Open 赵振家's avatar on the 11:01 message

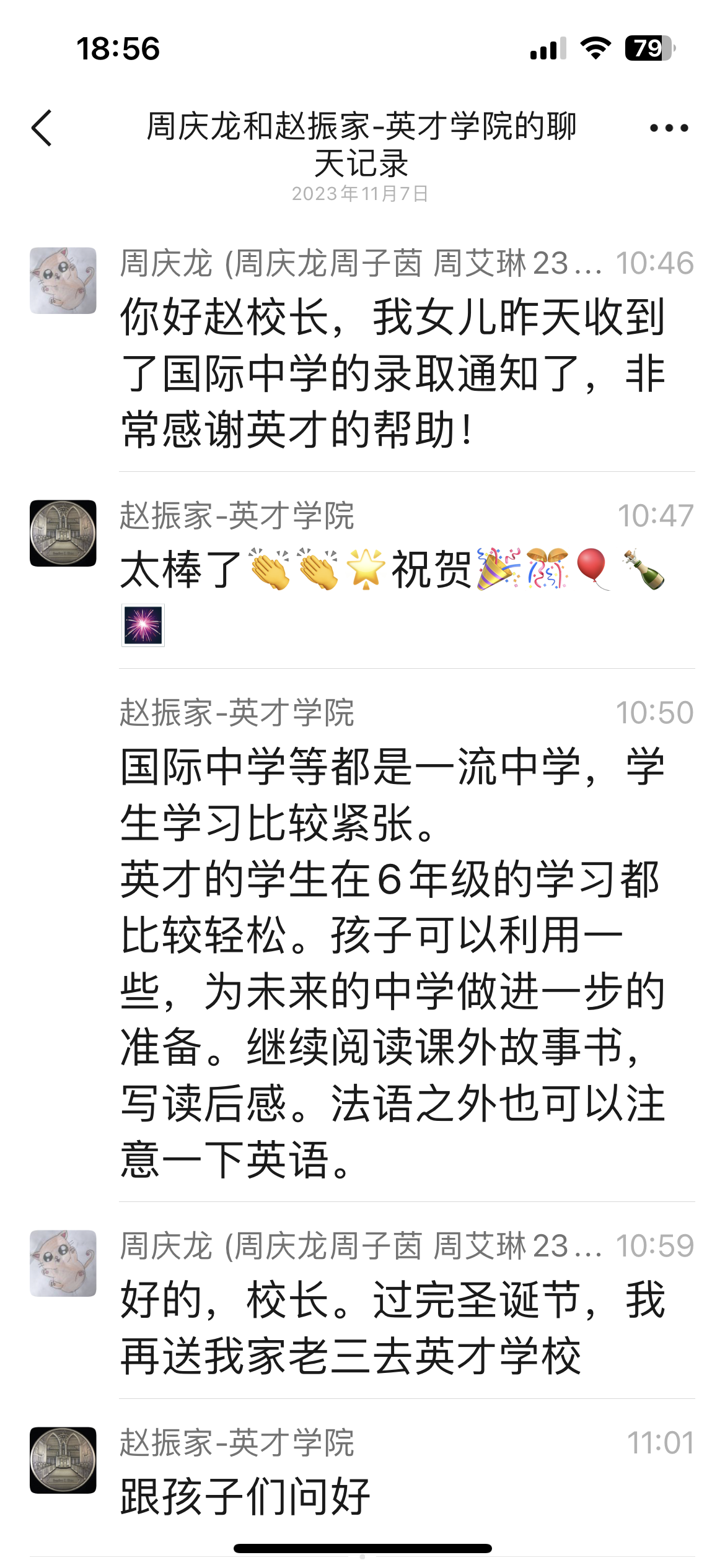coord(63,1460)
